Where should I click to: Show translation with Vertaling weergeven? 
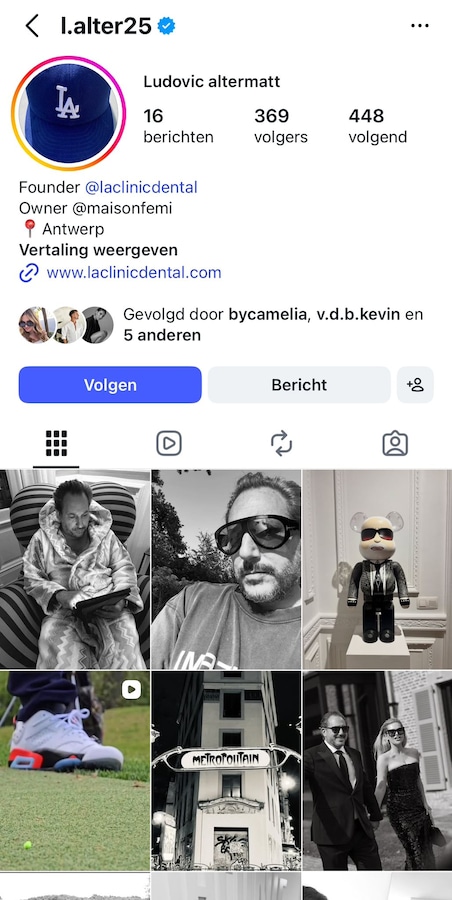(x=98, y=250)
